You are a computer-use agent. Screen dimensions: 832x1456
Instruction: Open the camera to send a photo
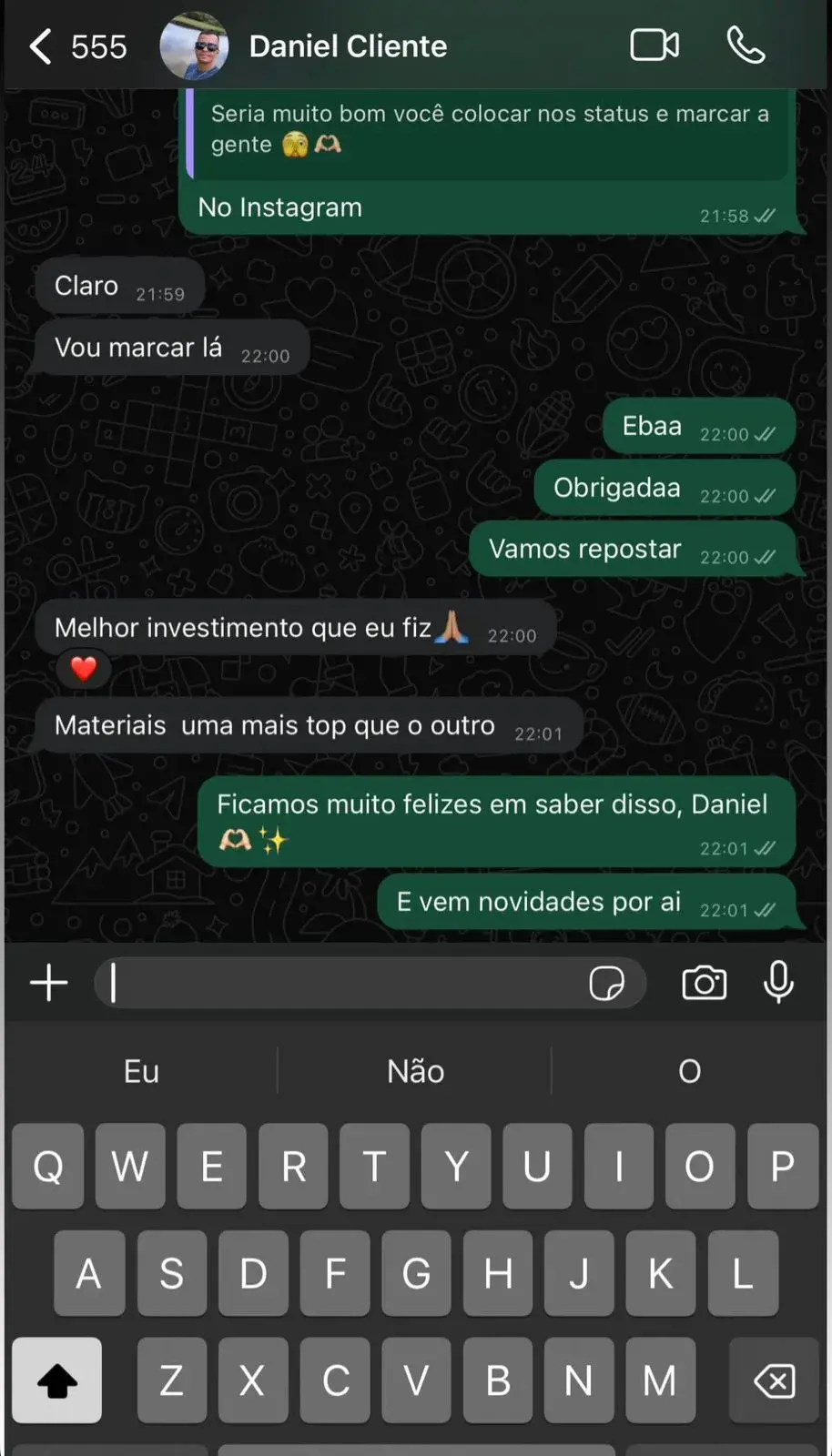[704, 983]
